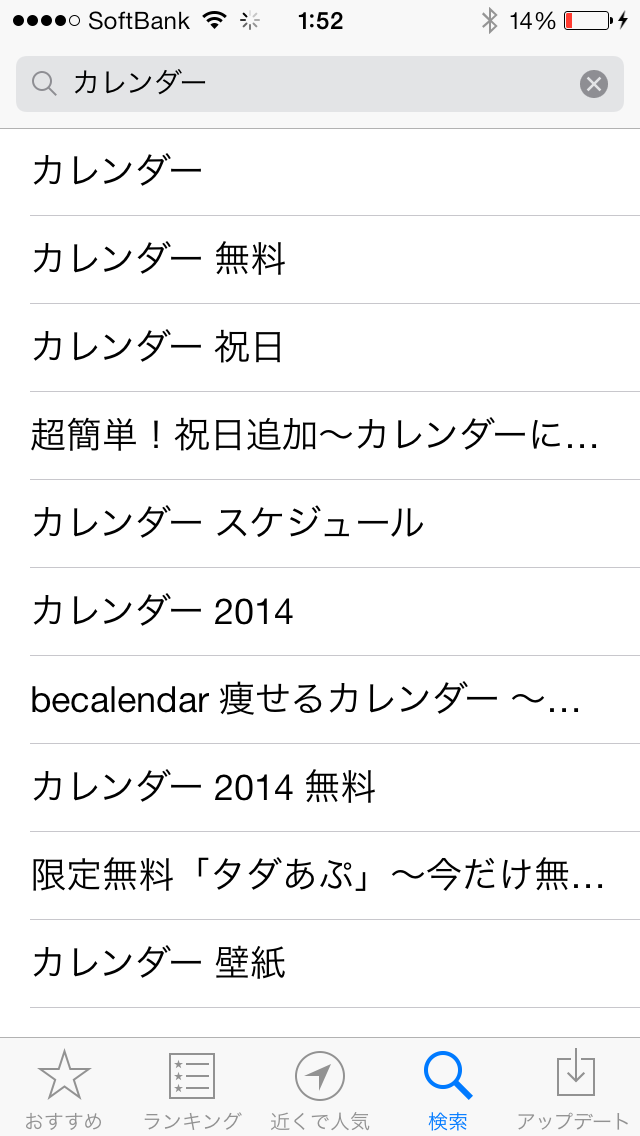Pick the カレンダー スケジュール suggestion
Viewport: 640px width, 1136px height.
(320, 524)
